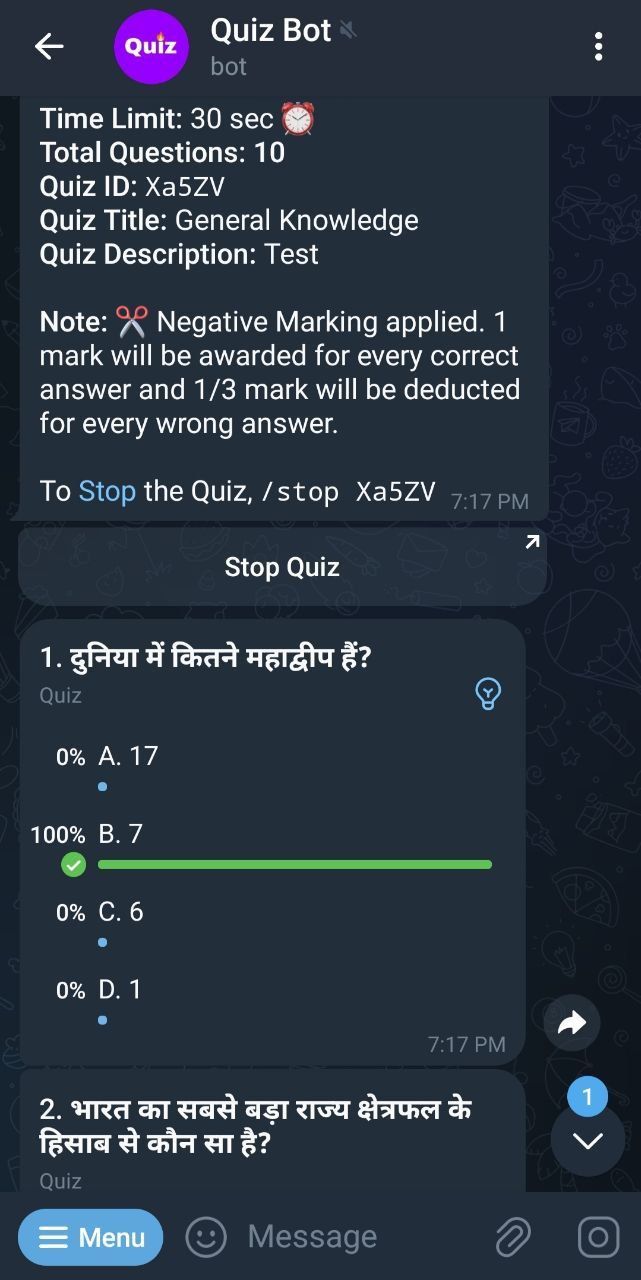Screen dimensions: 641x1280
Task: Go back from the Quiz Bot chat
Action: click(48, 46)
